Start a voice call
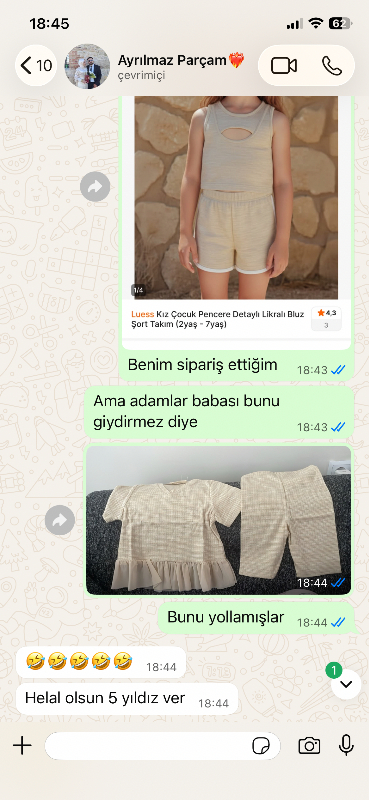The height and width of the screenshot is (800, 369). coord(332,65)
